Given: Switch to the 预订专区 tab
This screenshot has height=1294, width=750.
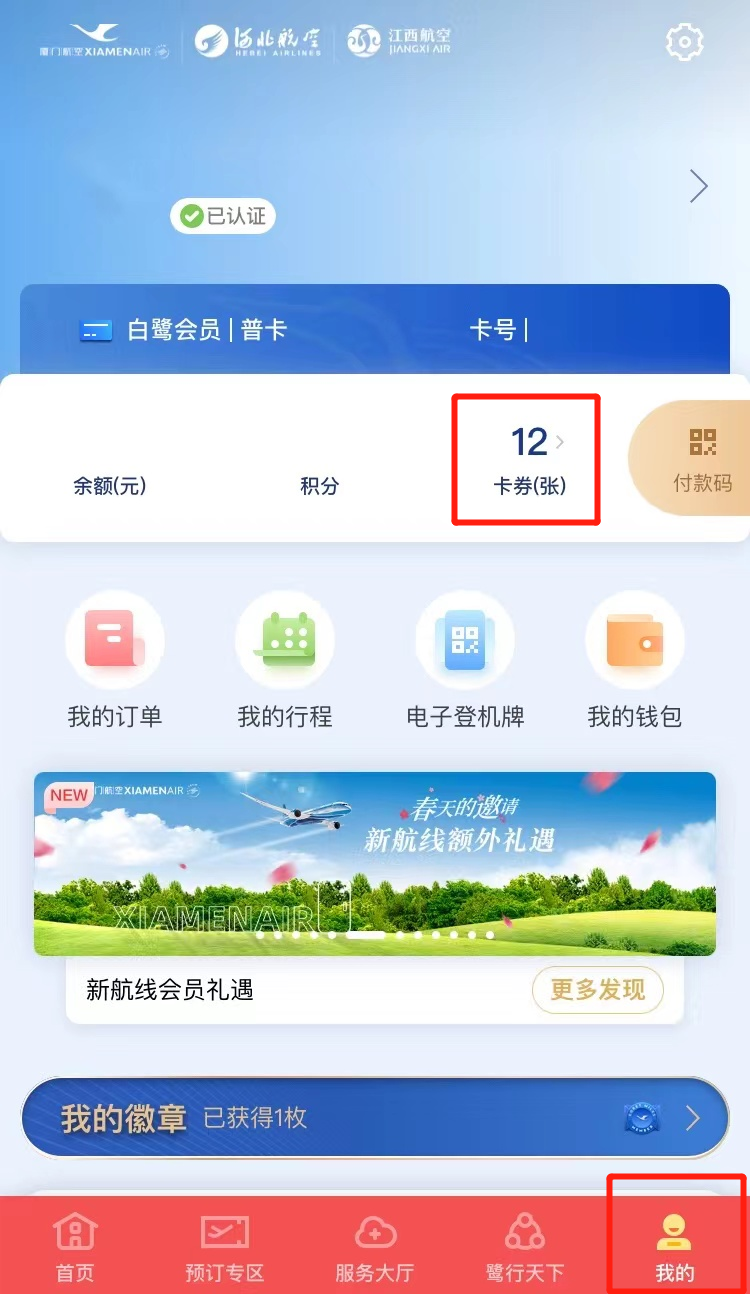Looking at the screenshot, I should coord(224,1246).
